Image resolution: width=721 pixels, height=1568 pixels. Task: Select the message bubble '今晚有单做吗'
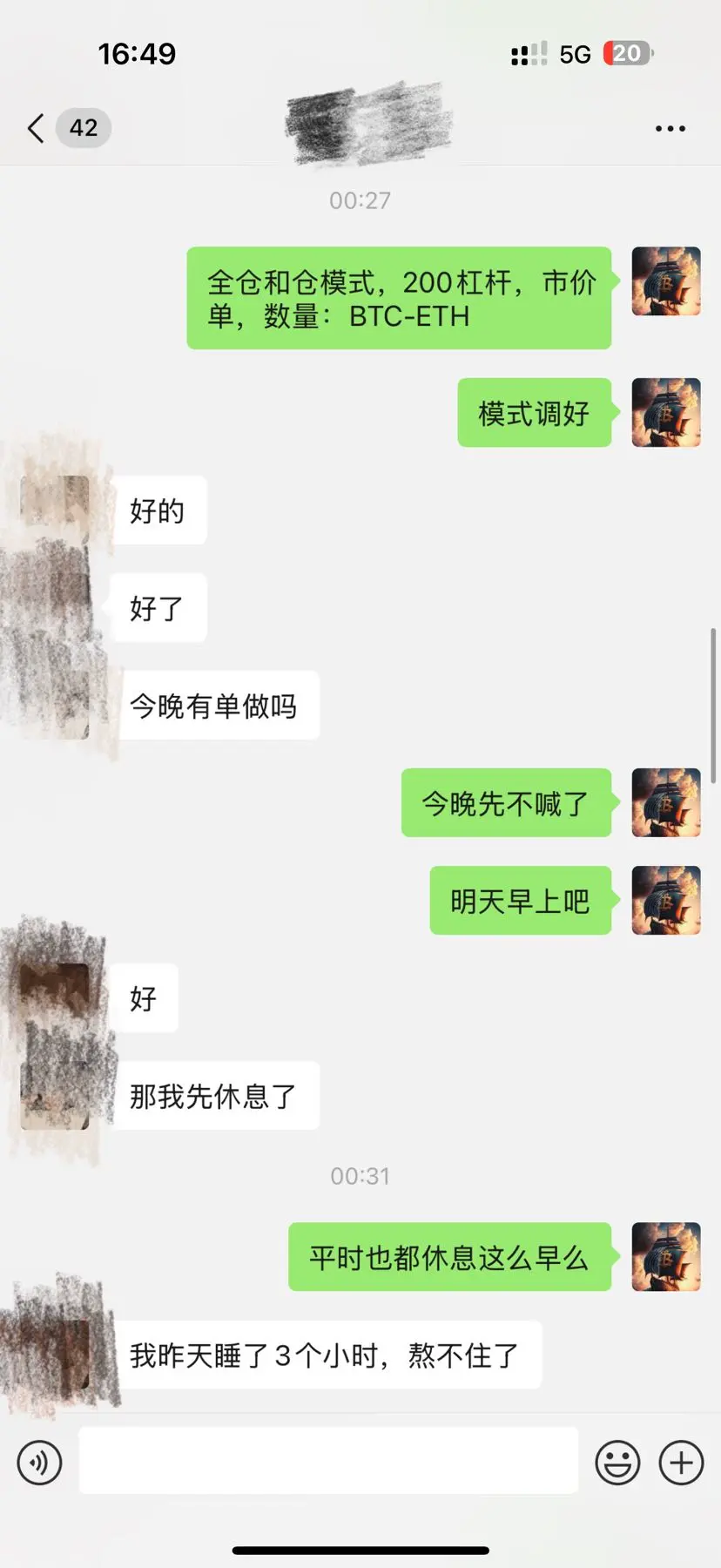tap(218, 706)
